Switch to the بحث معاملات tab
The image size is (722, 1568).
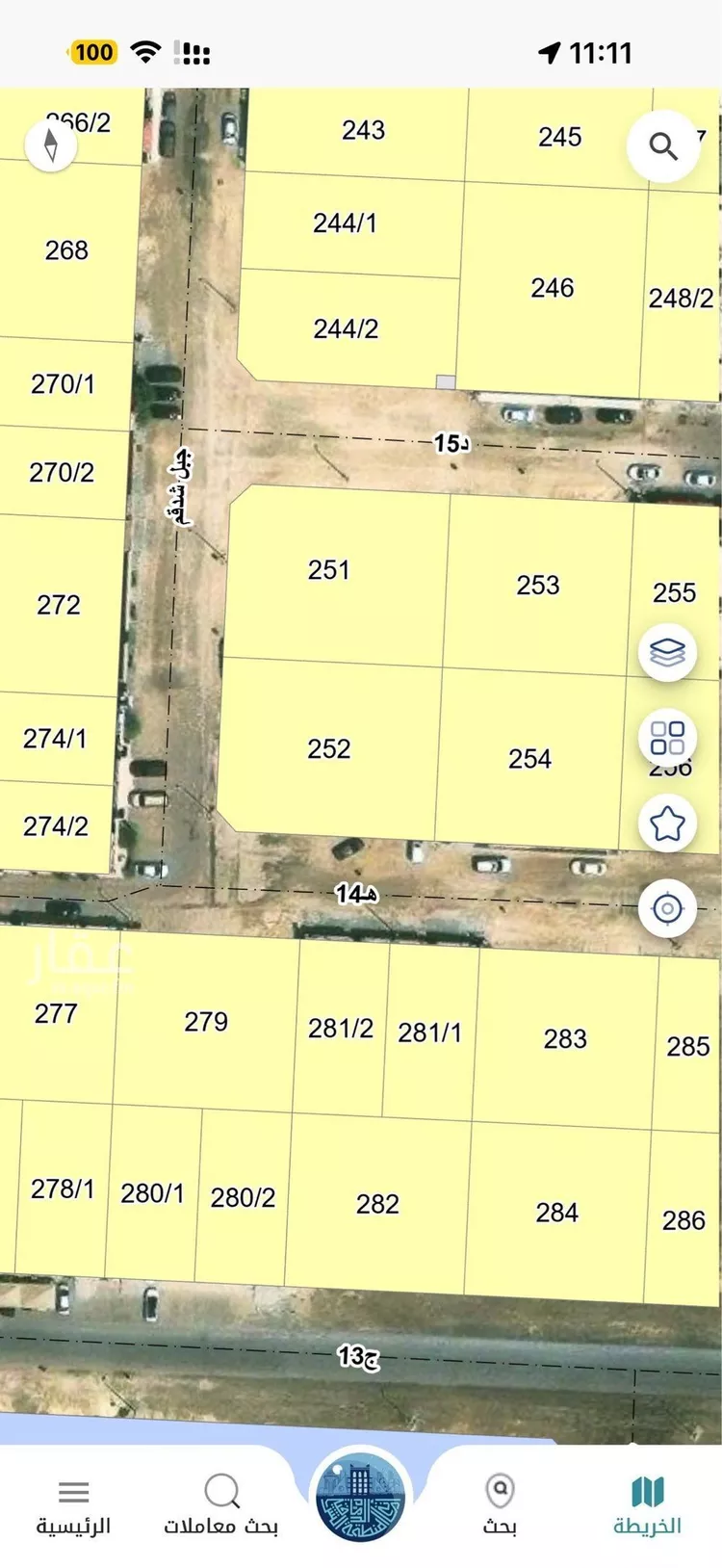point(221,1505)
